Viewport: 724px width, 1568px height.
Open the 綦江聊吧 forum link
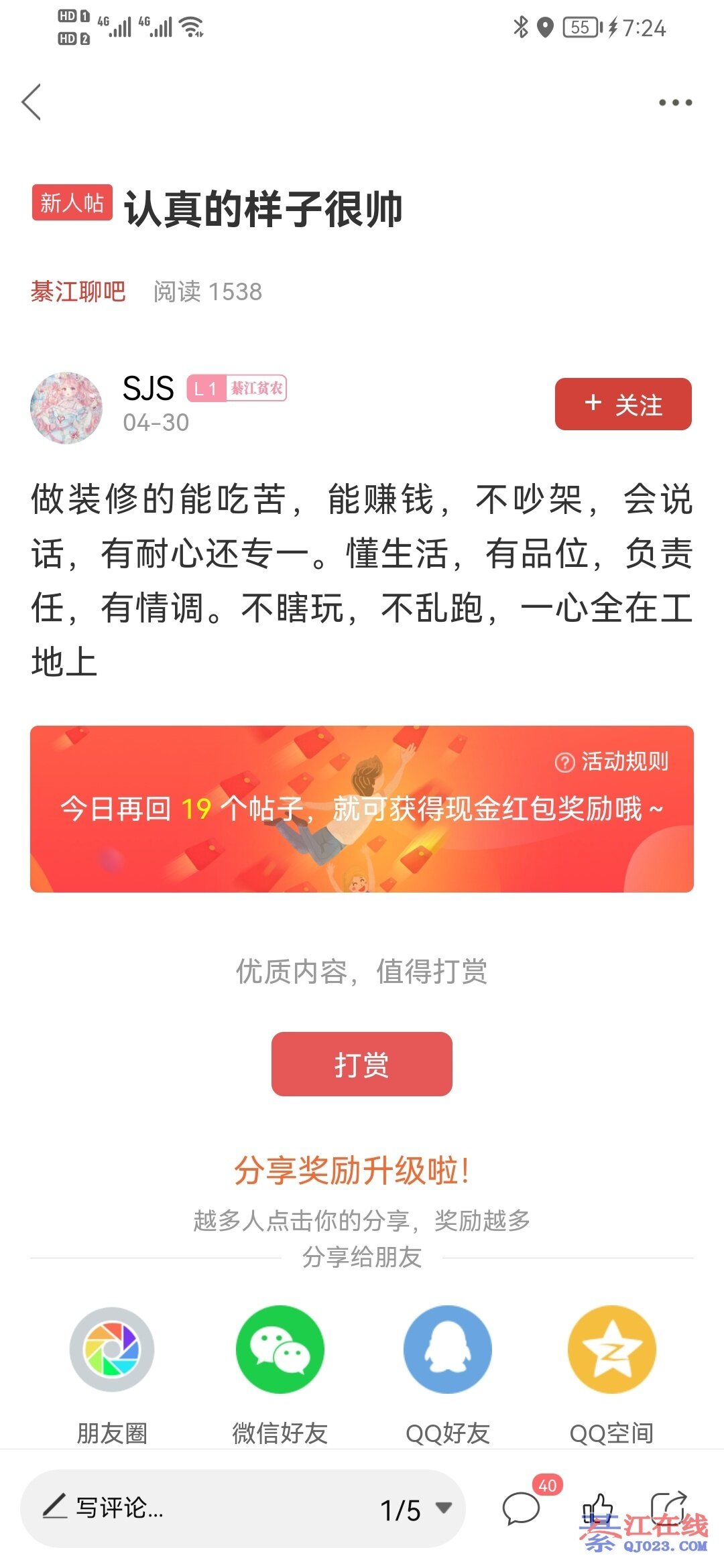coord(78,291)
